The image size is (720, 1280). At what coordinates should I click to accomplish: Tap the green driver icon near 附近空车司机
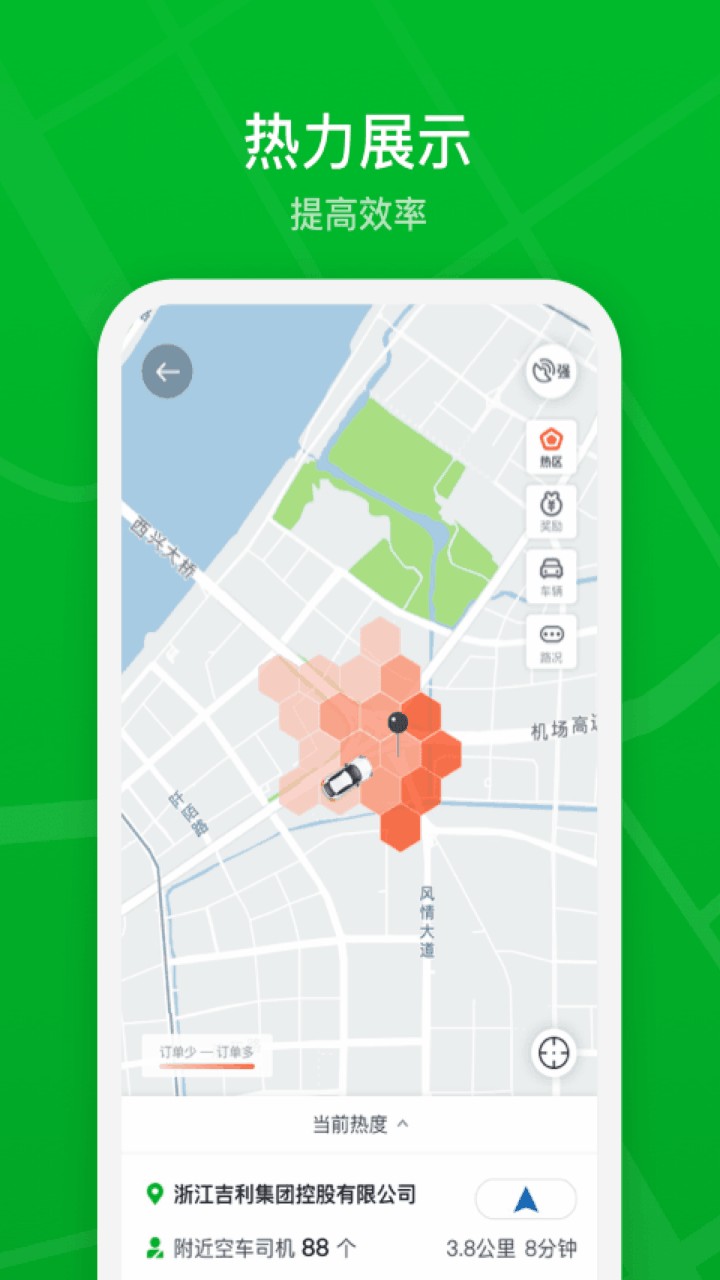[x=153, y=1245]
